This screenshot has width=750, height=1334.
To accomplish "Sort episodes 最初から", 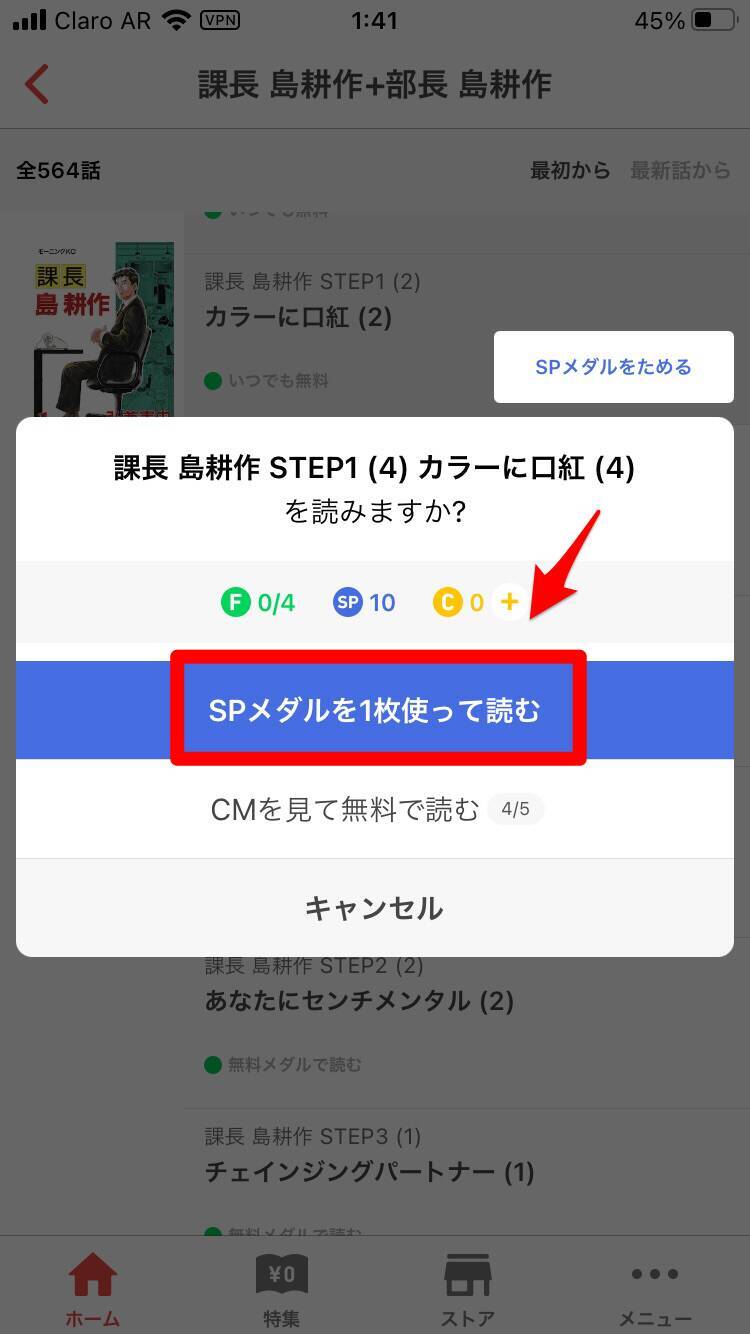I will click(570, 171).
